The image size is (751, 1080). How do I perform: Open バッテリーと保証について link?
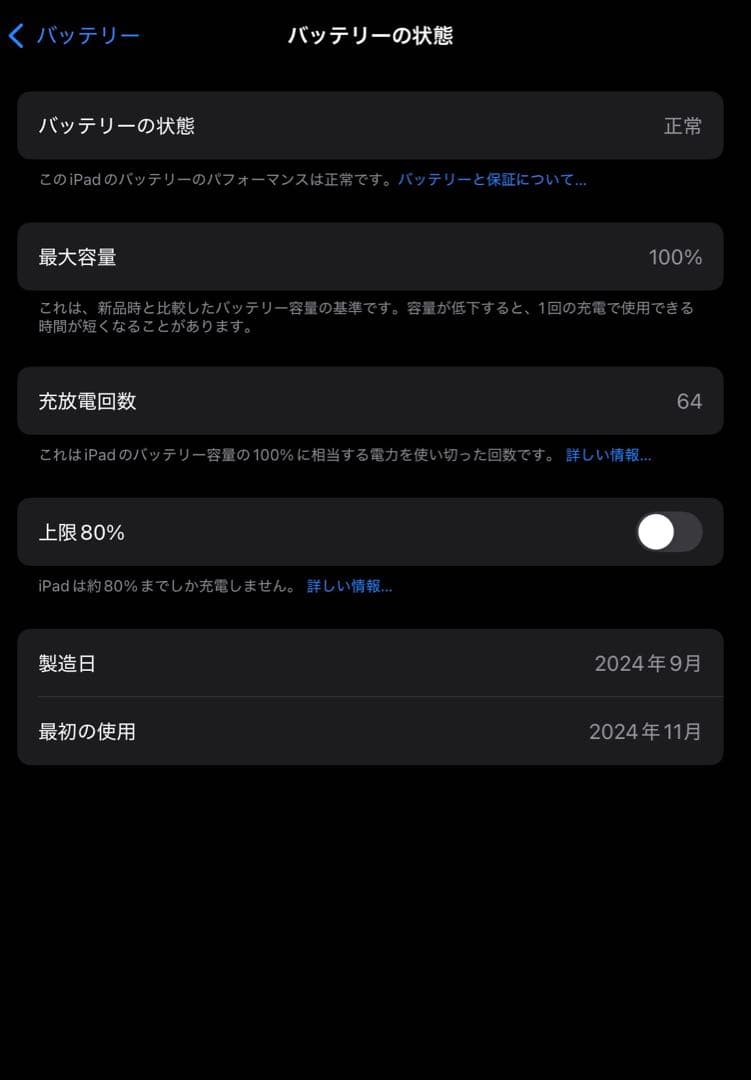492,179
